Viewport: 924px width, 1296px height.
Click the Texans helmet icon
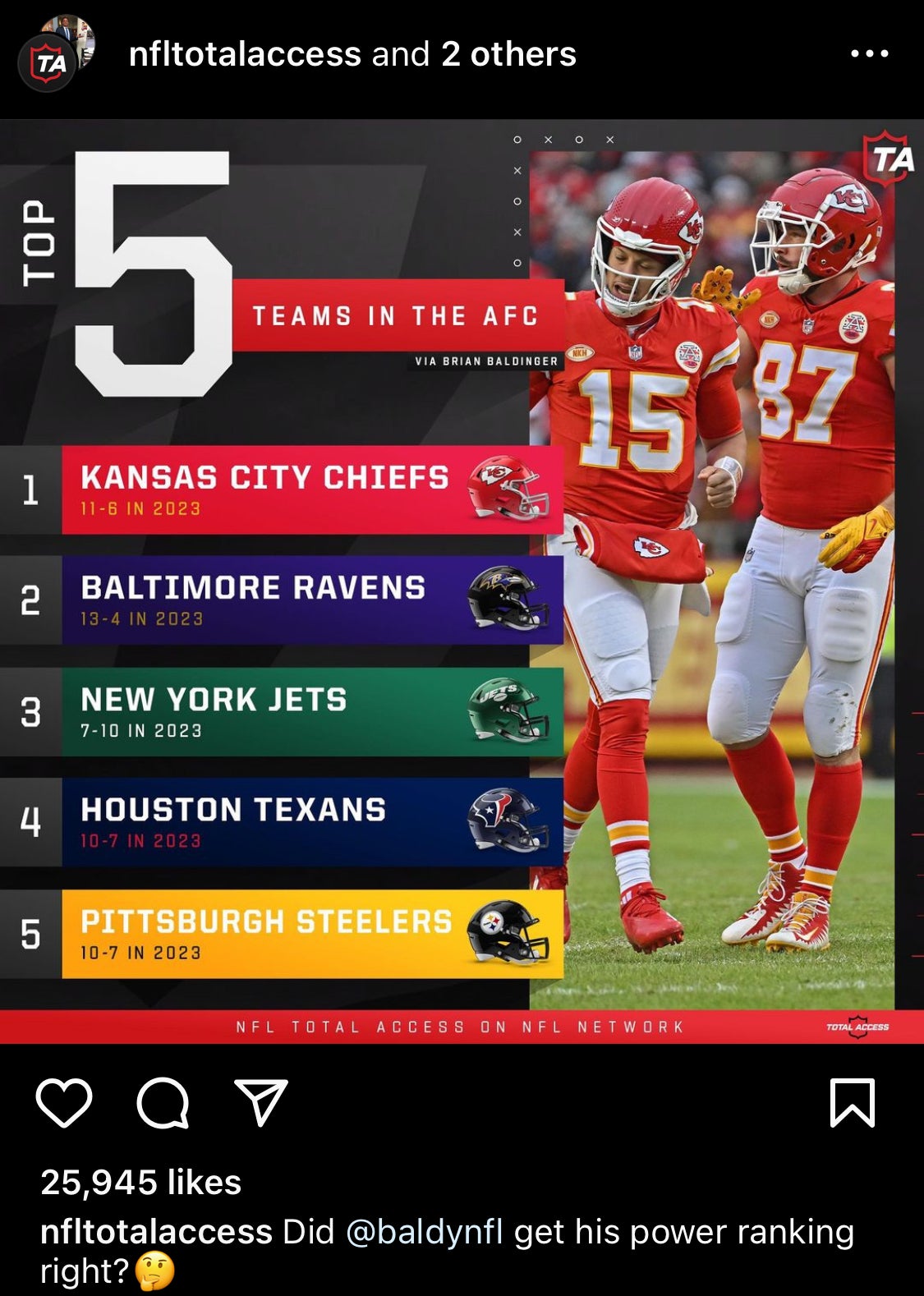pyautogui.click(x=508, y=819)
